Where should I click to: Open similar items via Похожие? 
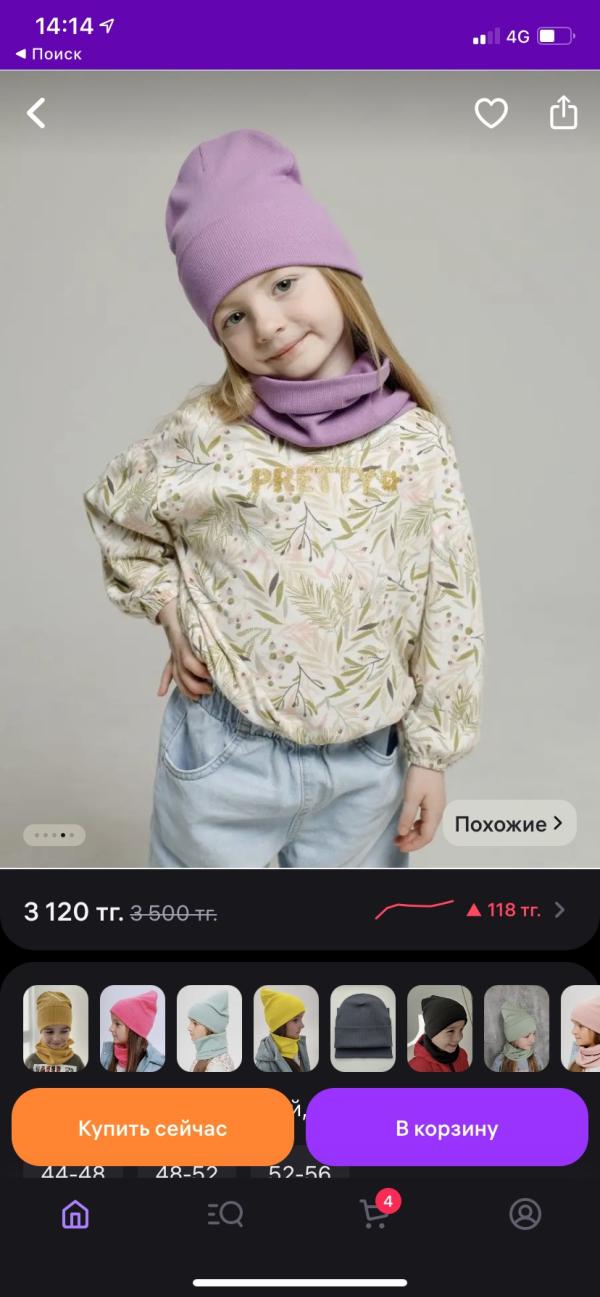click(510, 824)
